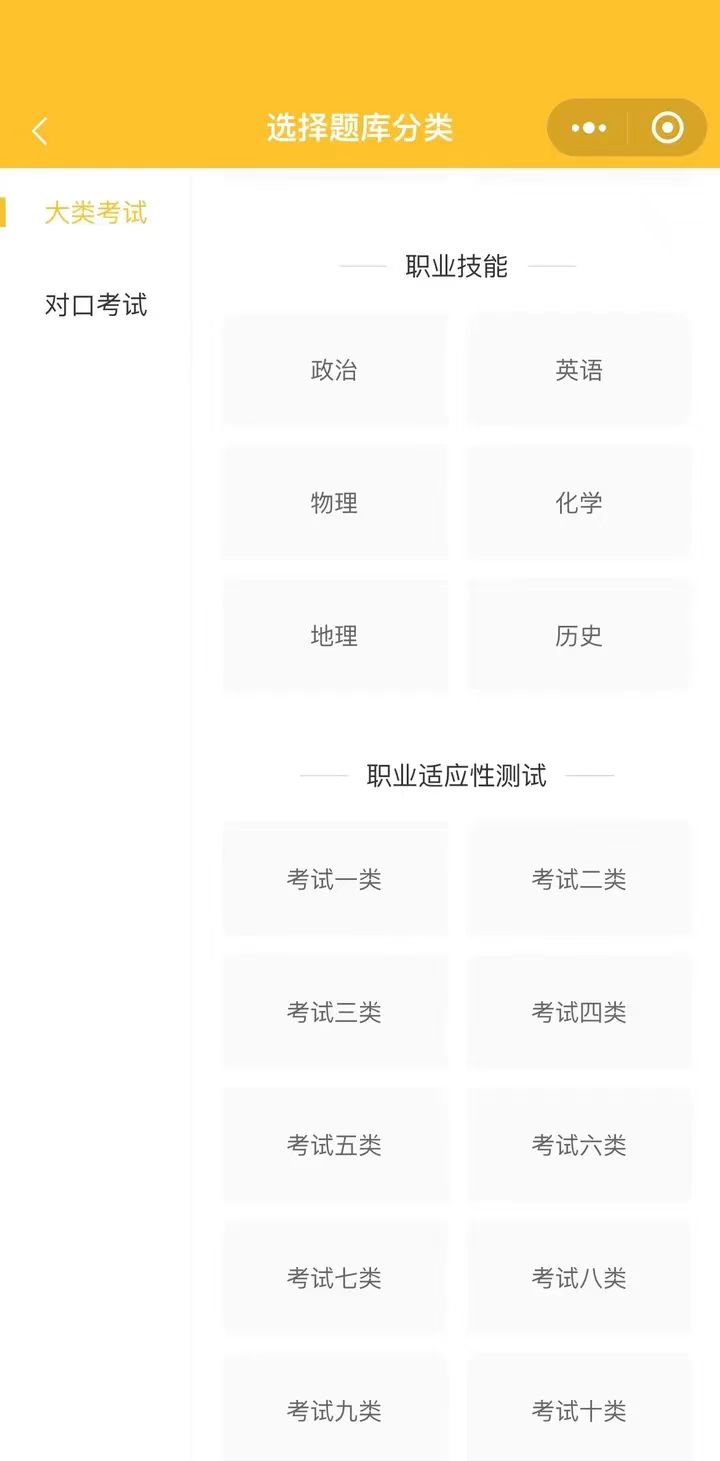Viewport: 720px width, 1461px height.
Task: Choose the 英语 category
Action: point(579,370)
